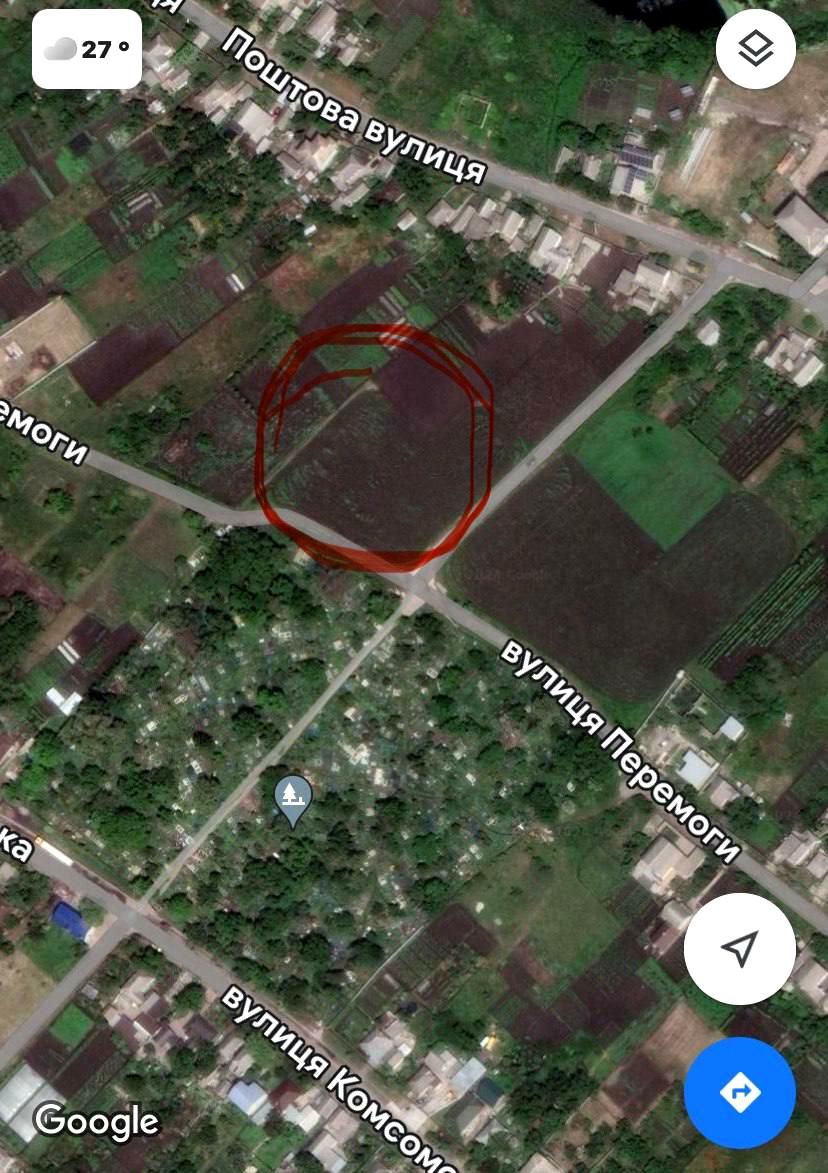Open the map layers selector

pyautogui.click(x=755, y=49)
